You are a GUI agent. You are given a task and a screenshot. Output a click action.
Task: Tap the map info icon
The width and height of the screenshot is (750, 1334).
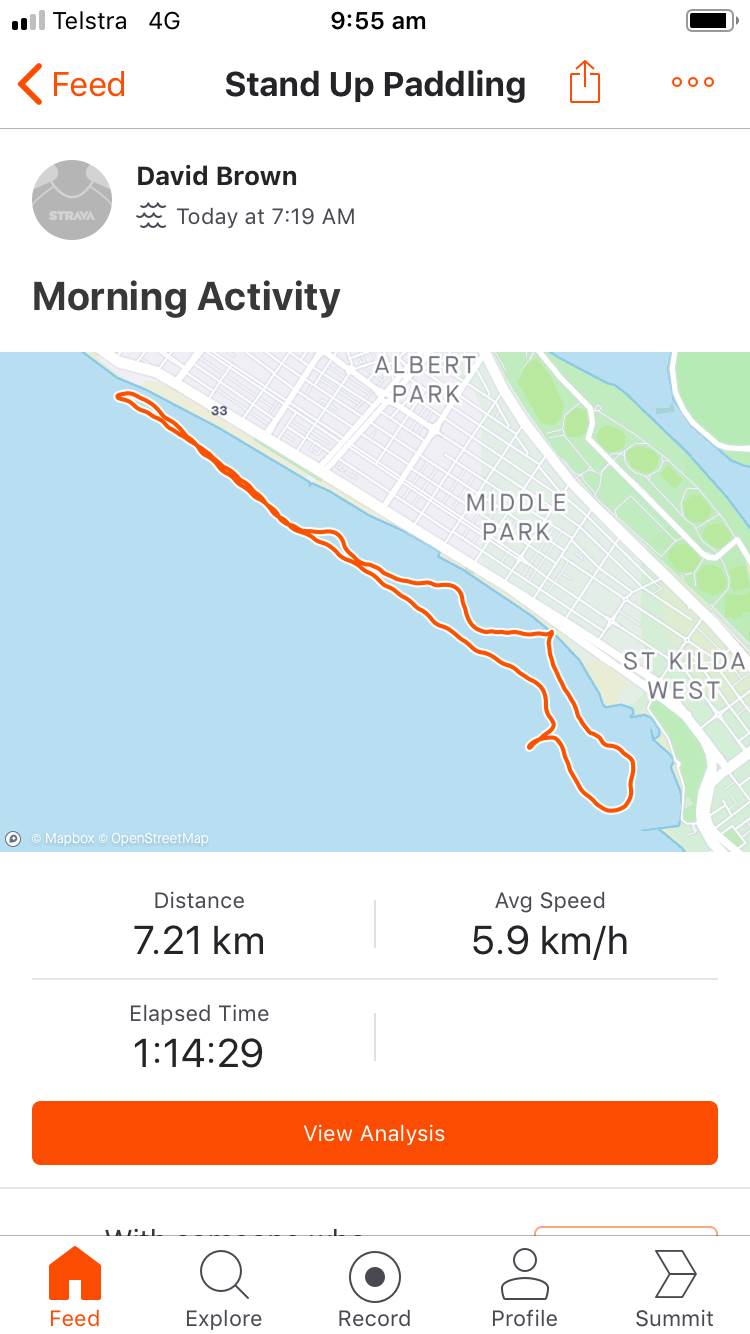pyautogui.click(x=14, y=839)
